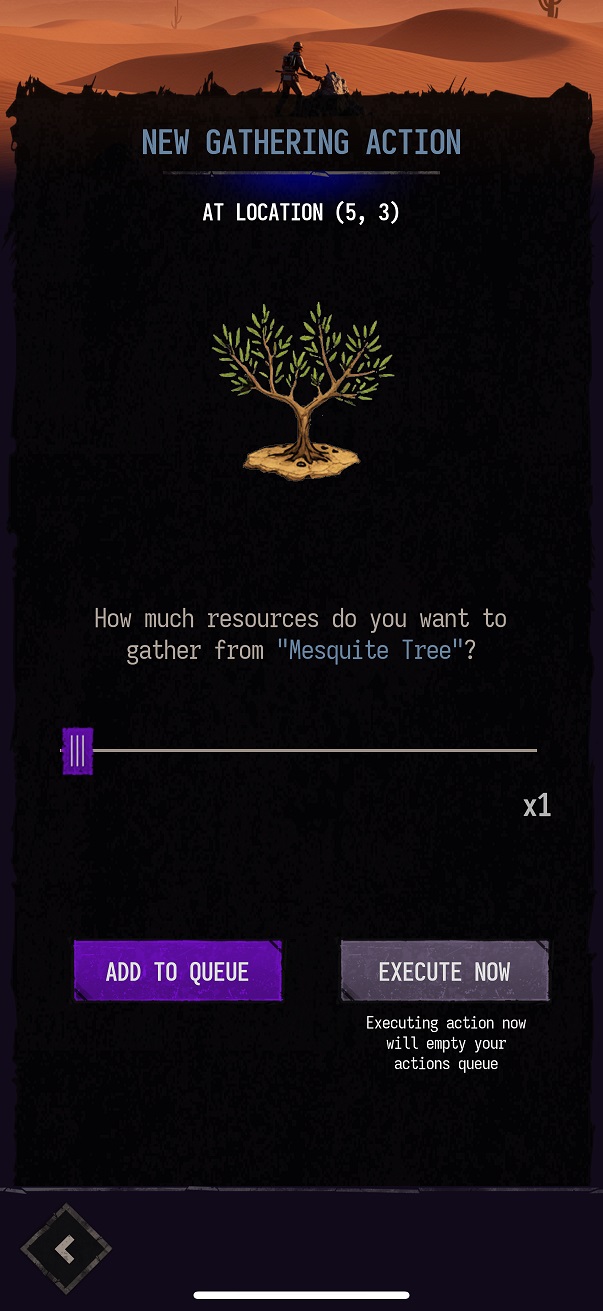
Task: Tap the back arrow diamond button
Action: pos(66,1248)
